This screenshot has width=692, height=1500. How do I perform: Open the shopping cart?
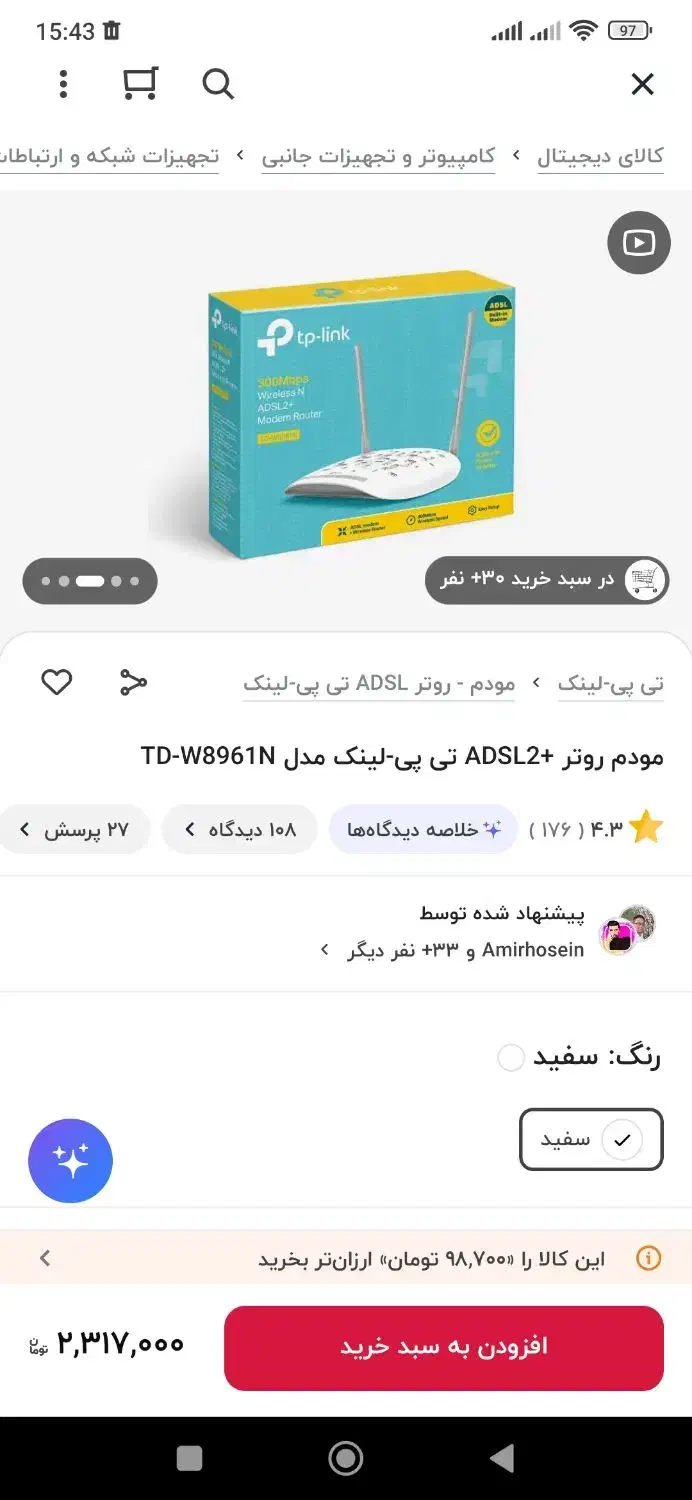pyautogui.click(x=140, y=84)
